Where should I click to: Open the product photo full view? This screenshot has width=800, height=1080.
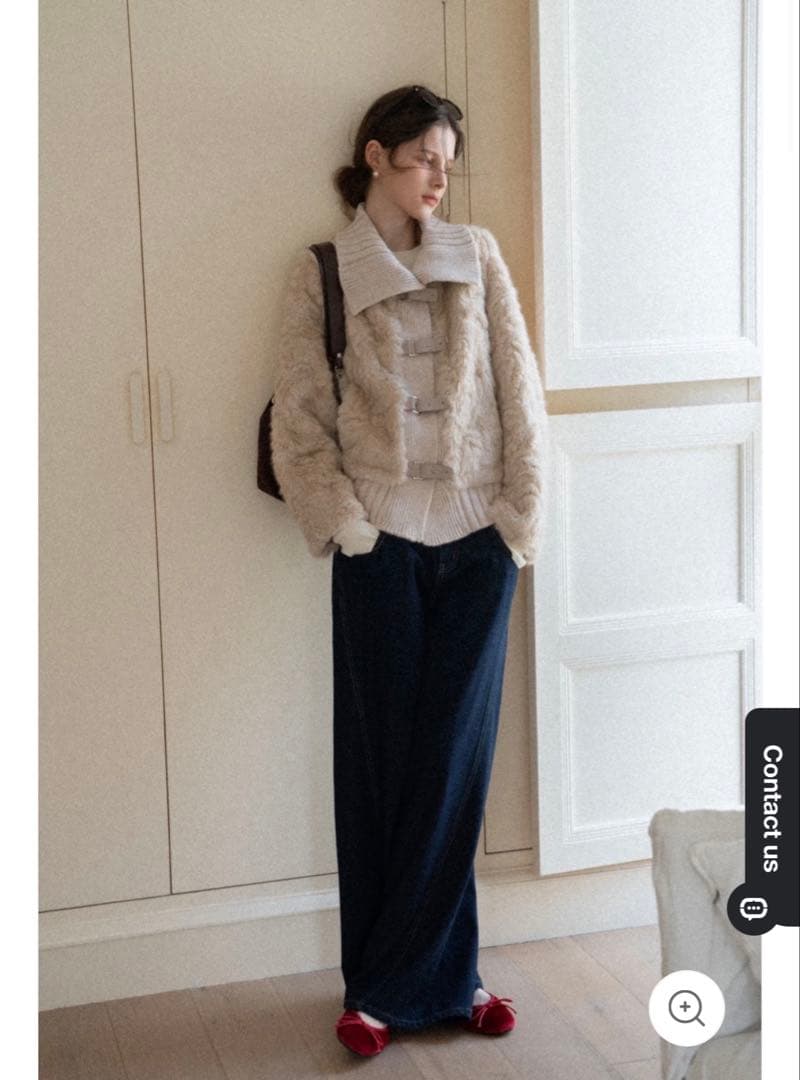point(400,540)
